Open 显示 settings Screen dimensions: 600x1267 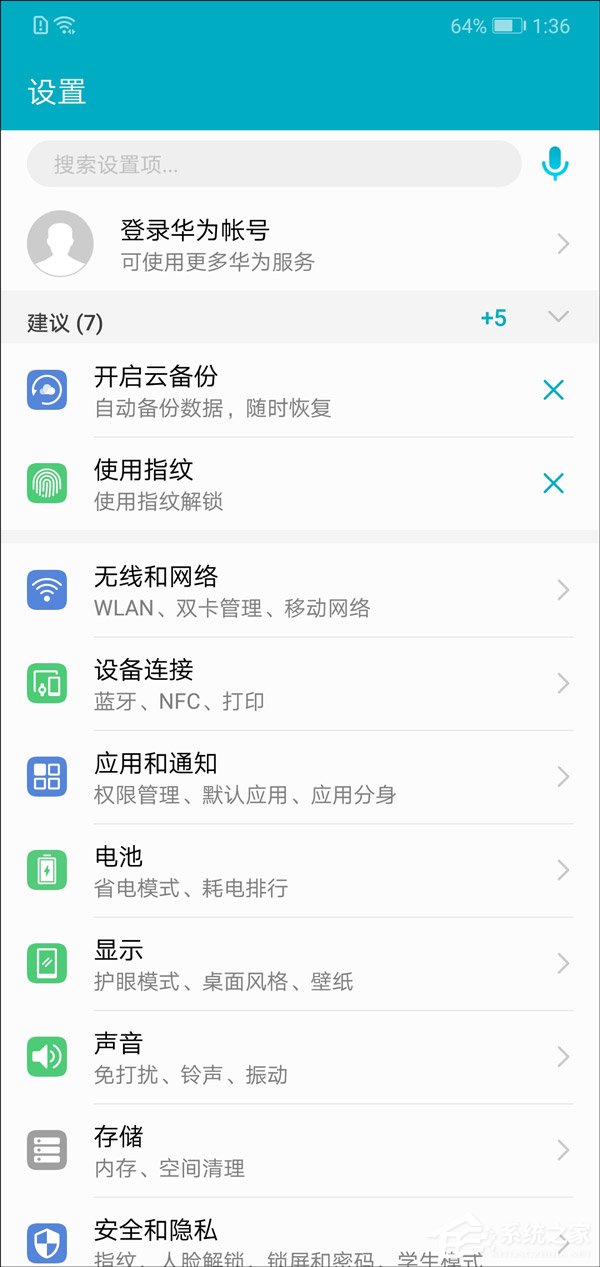click(300, 963)
